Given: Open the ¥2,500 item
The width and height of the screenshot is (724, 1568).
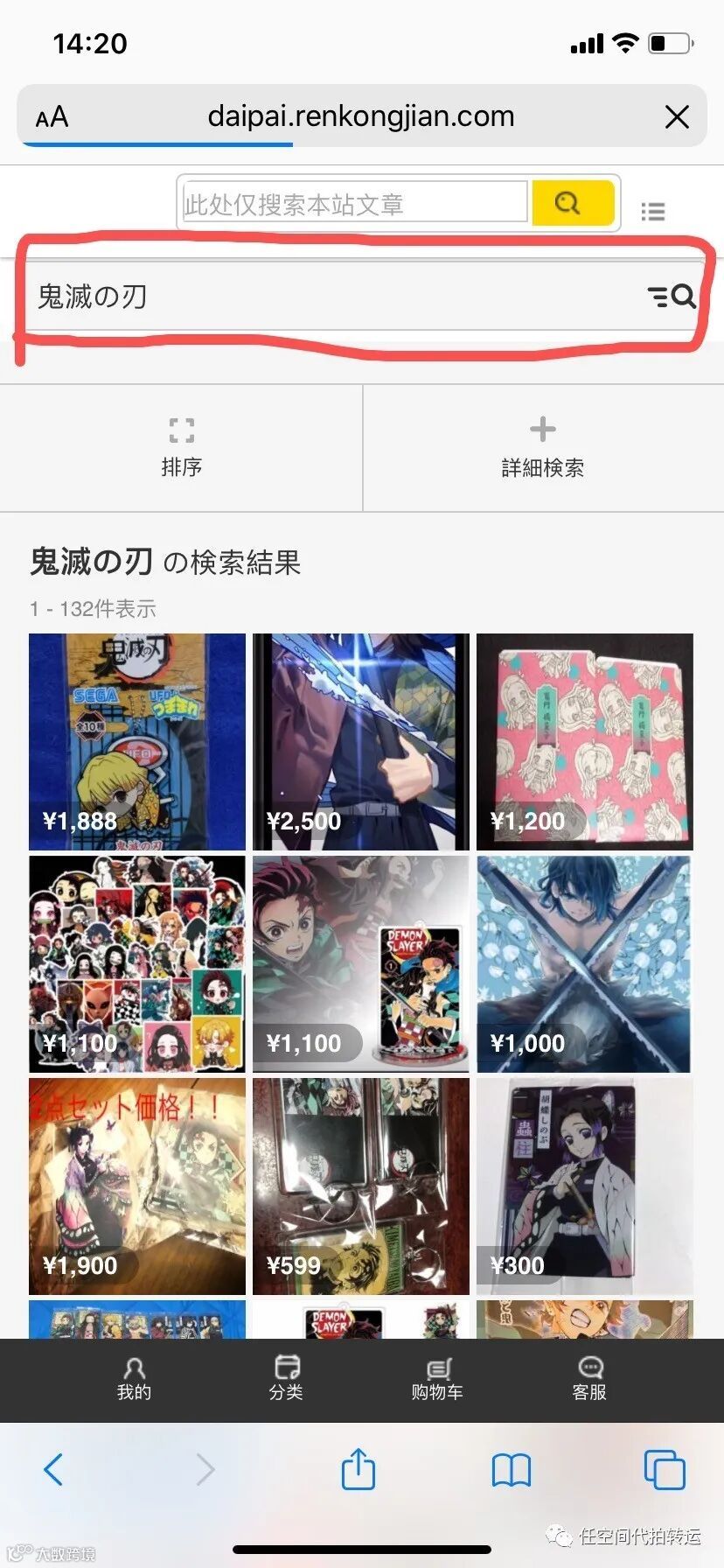Looking at the screenshot, I should (361, 741).
